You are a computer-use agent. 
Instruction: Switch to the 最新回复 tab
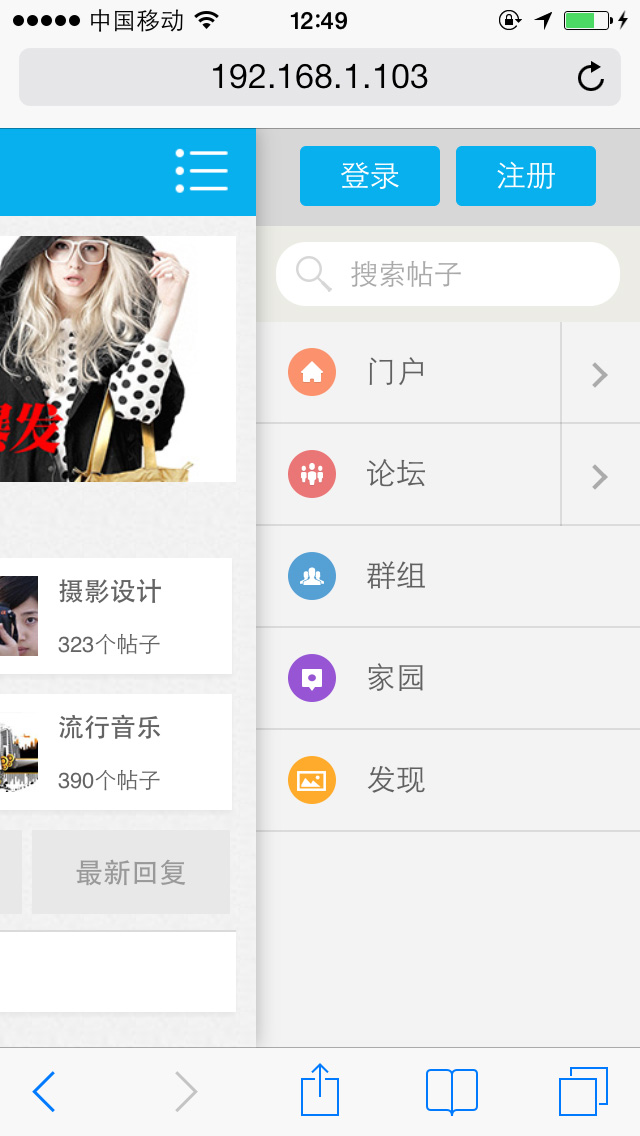coord(131,873)
